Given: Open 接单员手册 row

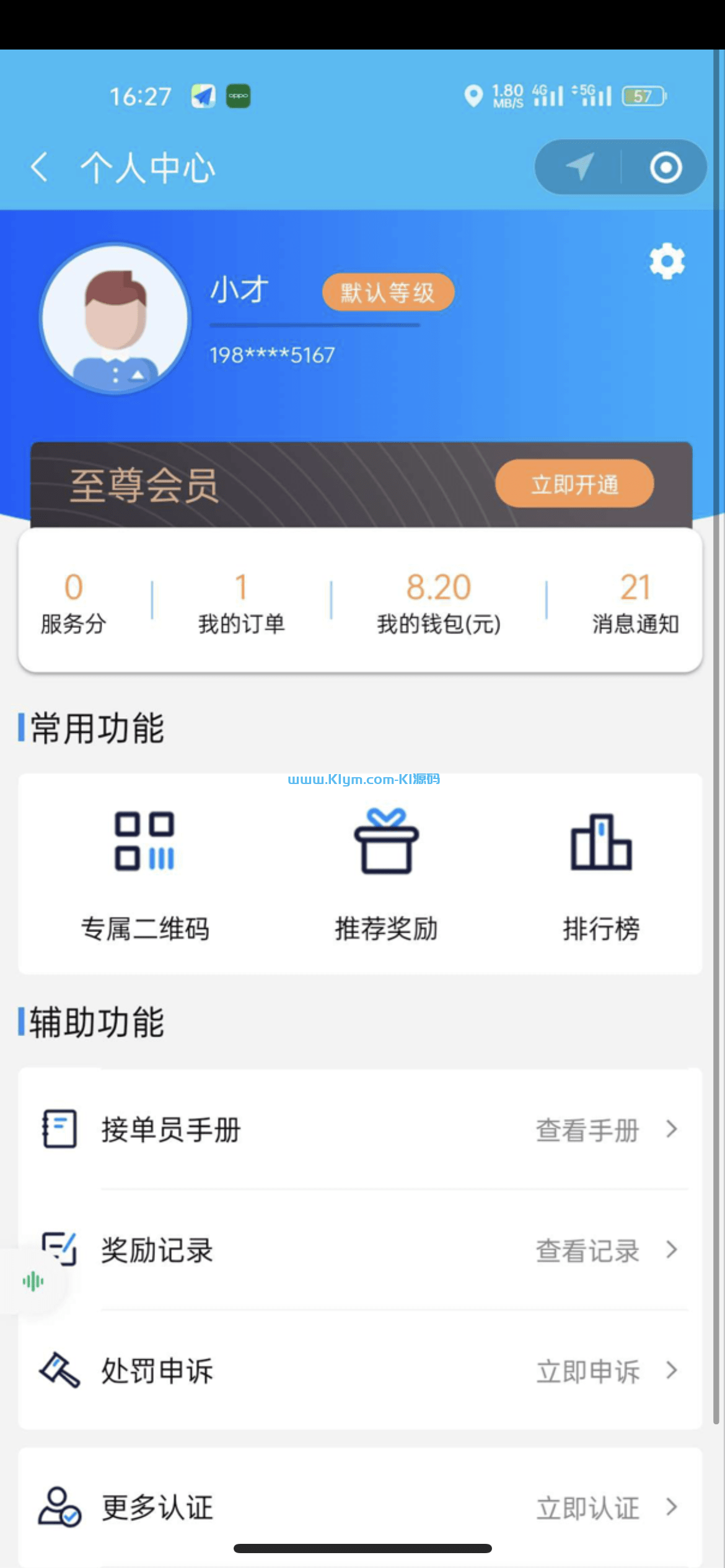Looking at the screenshot, I should (x=360, y=1130).
